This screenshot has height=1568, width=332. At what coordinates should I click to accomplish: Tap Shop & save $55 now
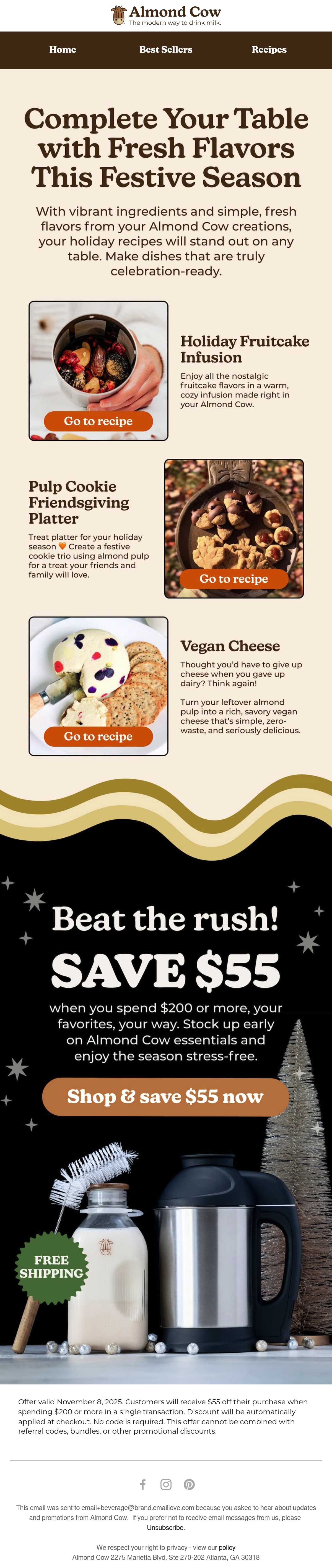click(166, 1096)
